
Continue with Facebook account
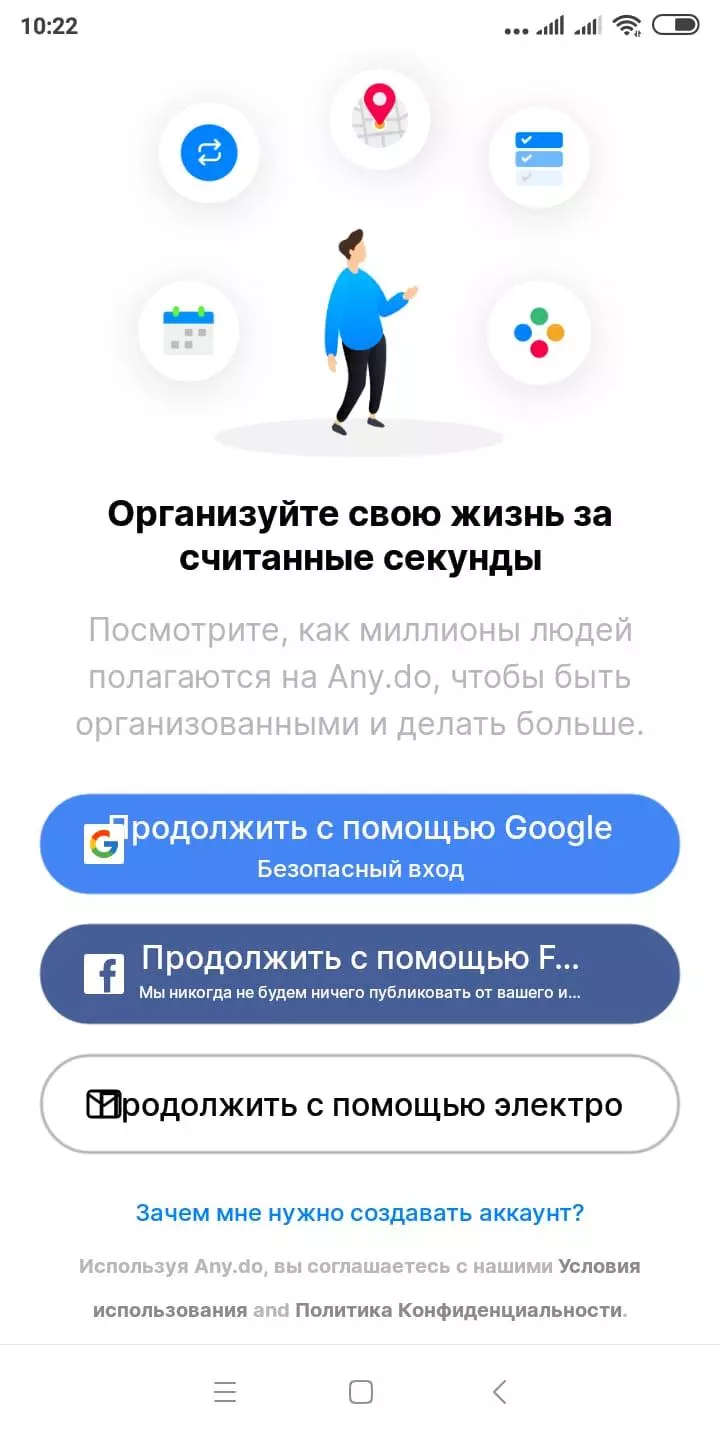pyautogui.click(x=360, y=974)
